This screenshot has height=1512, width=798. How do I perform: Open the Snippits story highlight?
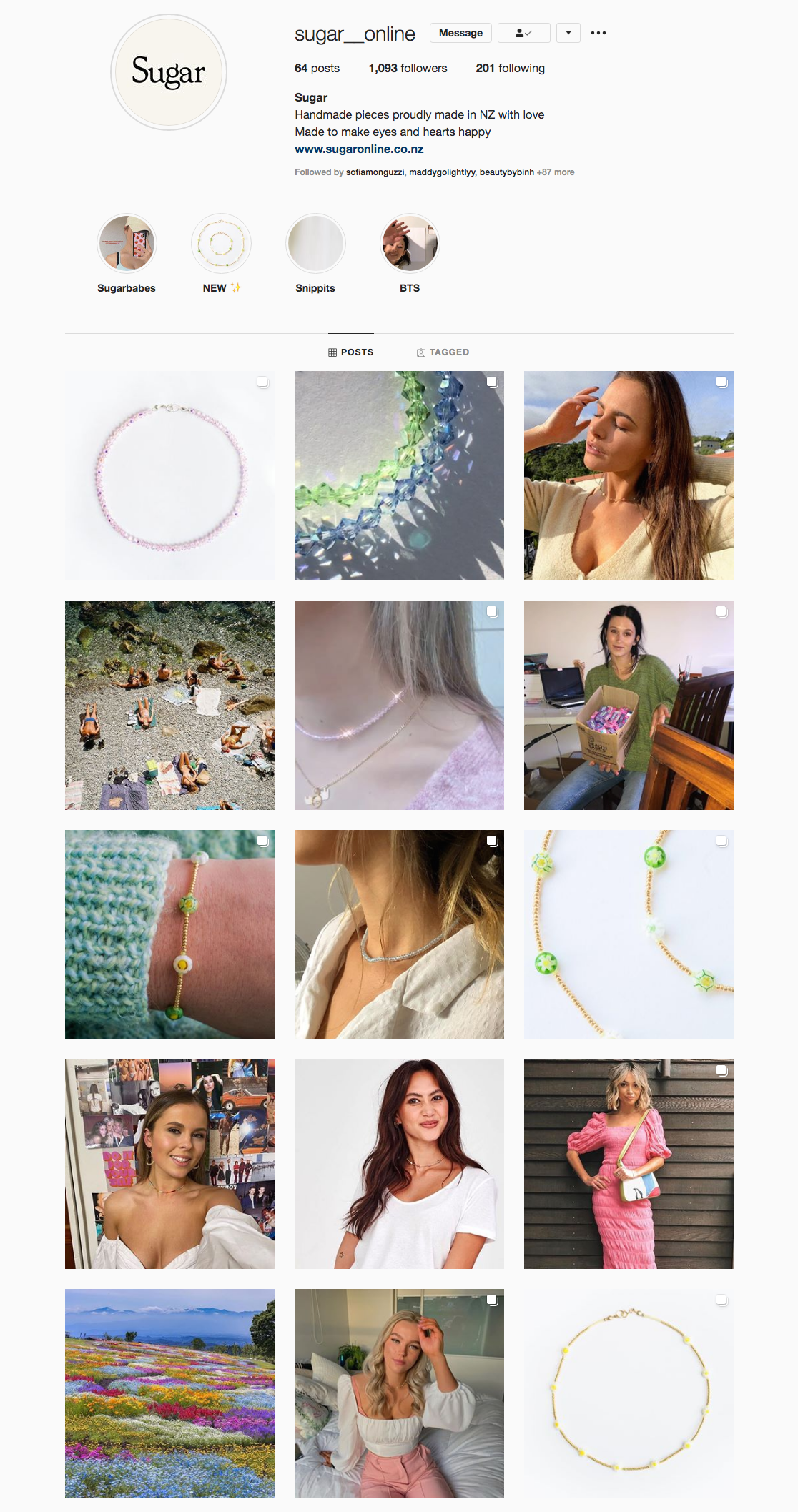315,244
